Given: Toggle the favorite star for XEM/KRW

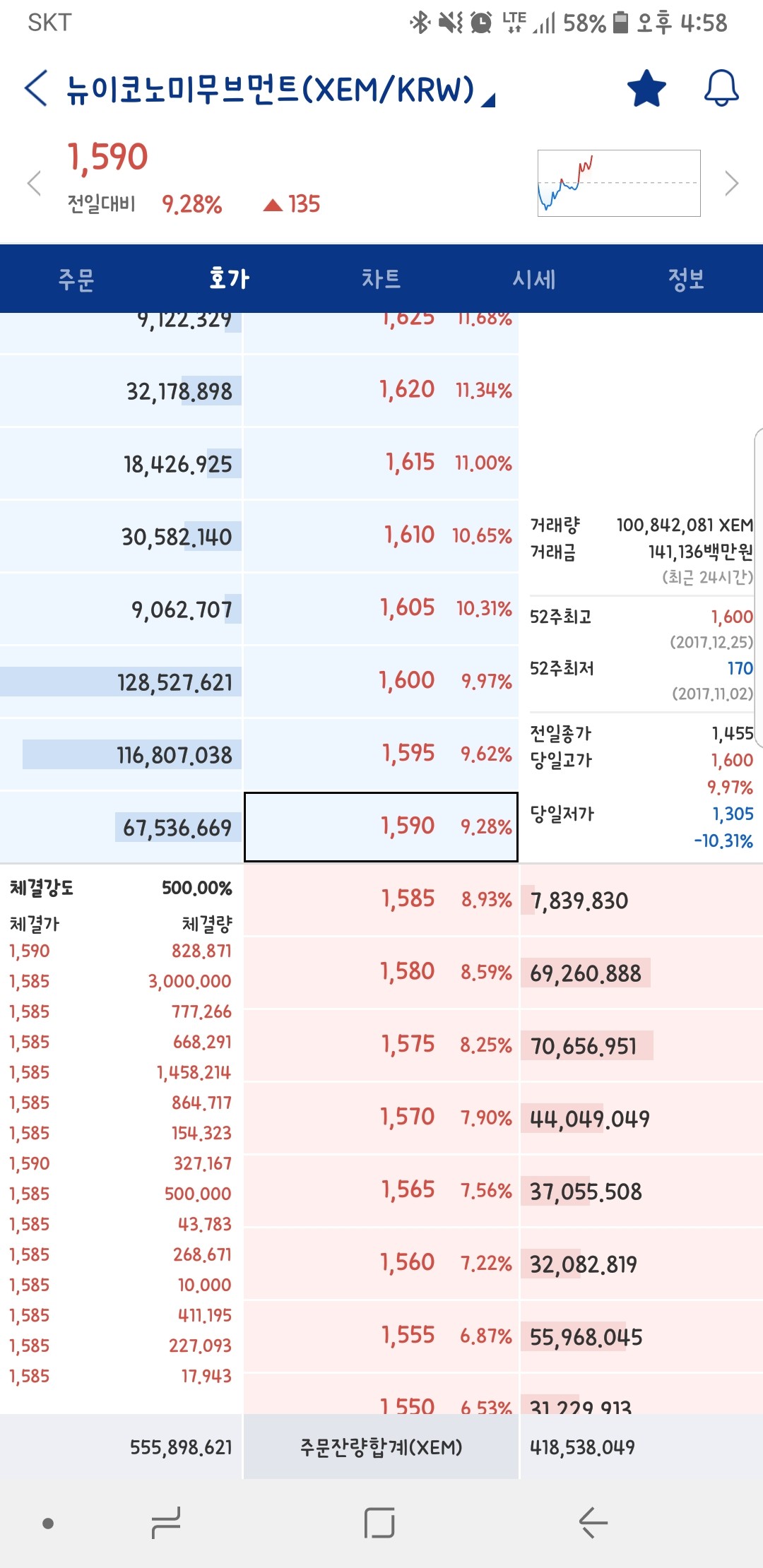Looking at the screenshot, I should tap(645, 87).
